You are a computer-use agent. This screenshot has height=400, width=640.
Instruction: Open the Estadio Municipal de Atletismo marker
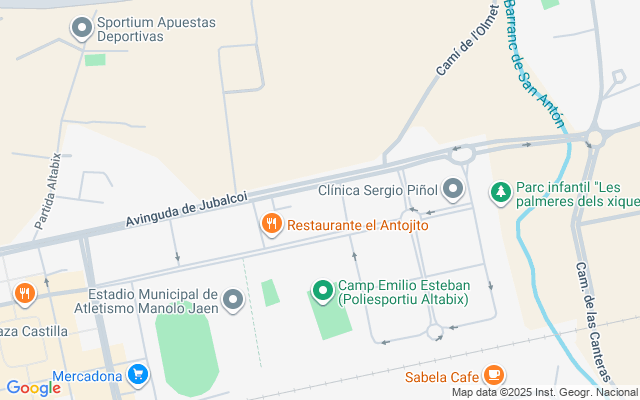tap(233, 300)
